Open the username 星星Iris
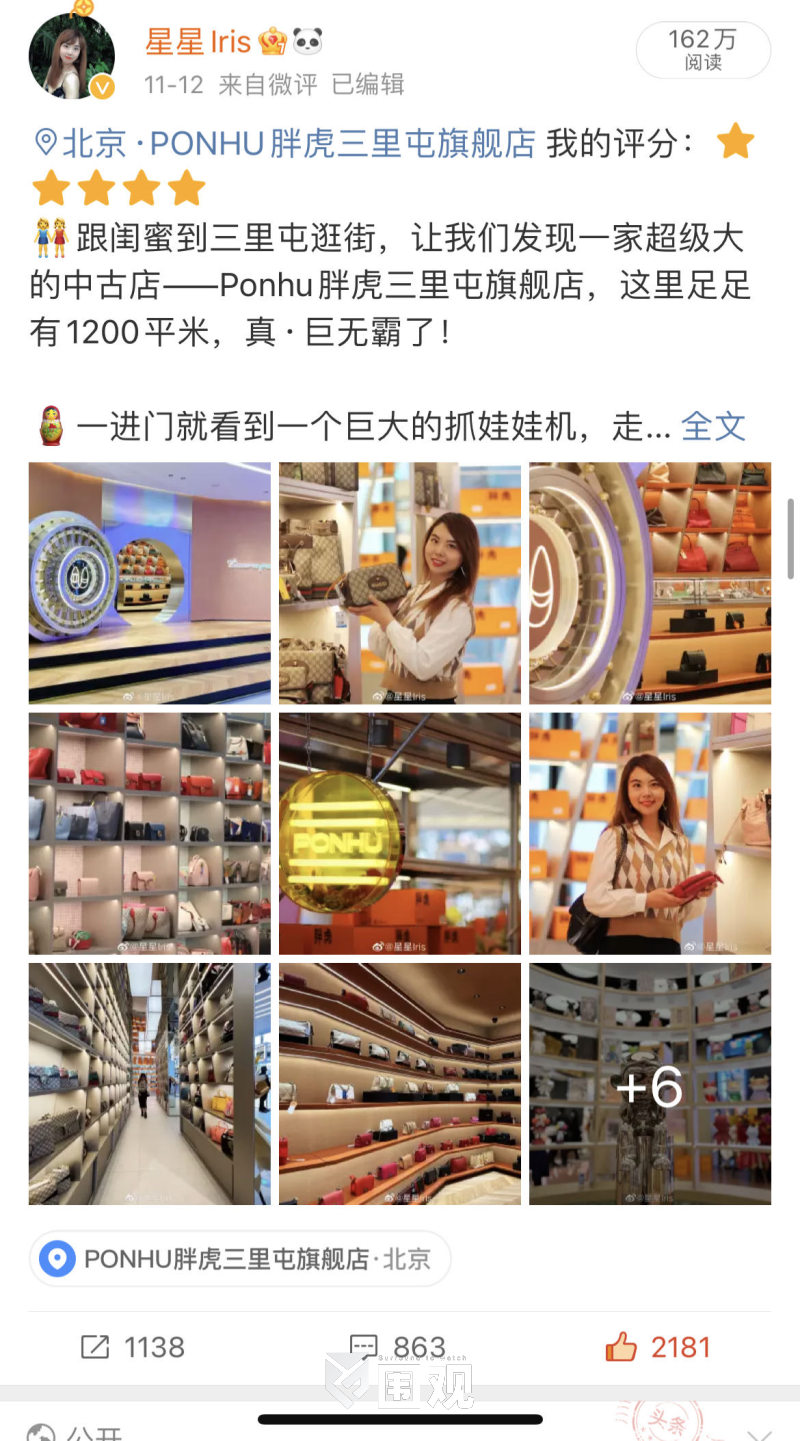The width and height of the screenshot is (800, 1441). point(198,41)
